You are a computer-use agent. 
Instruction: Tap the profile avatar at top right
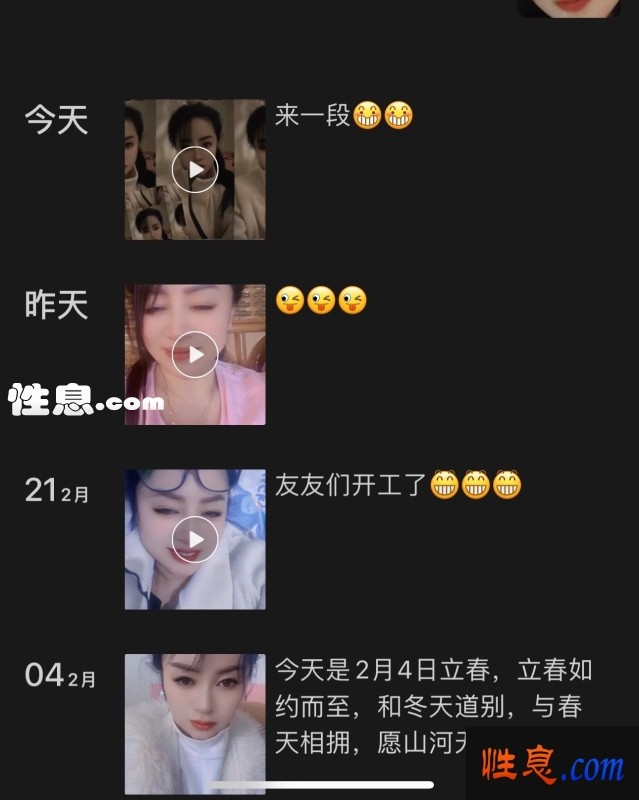568,6
